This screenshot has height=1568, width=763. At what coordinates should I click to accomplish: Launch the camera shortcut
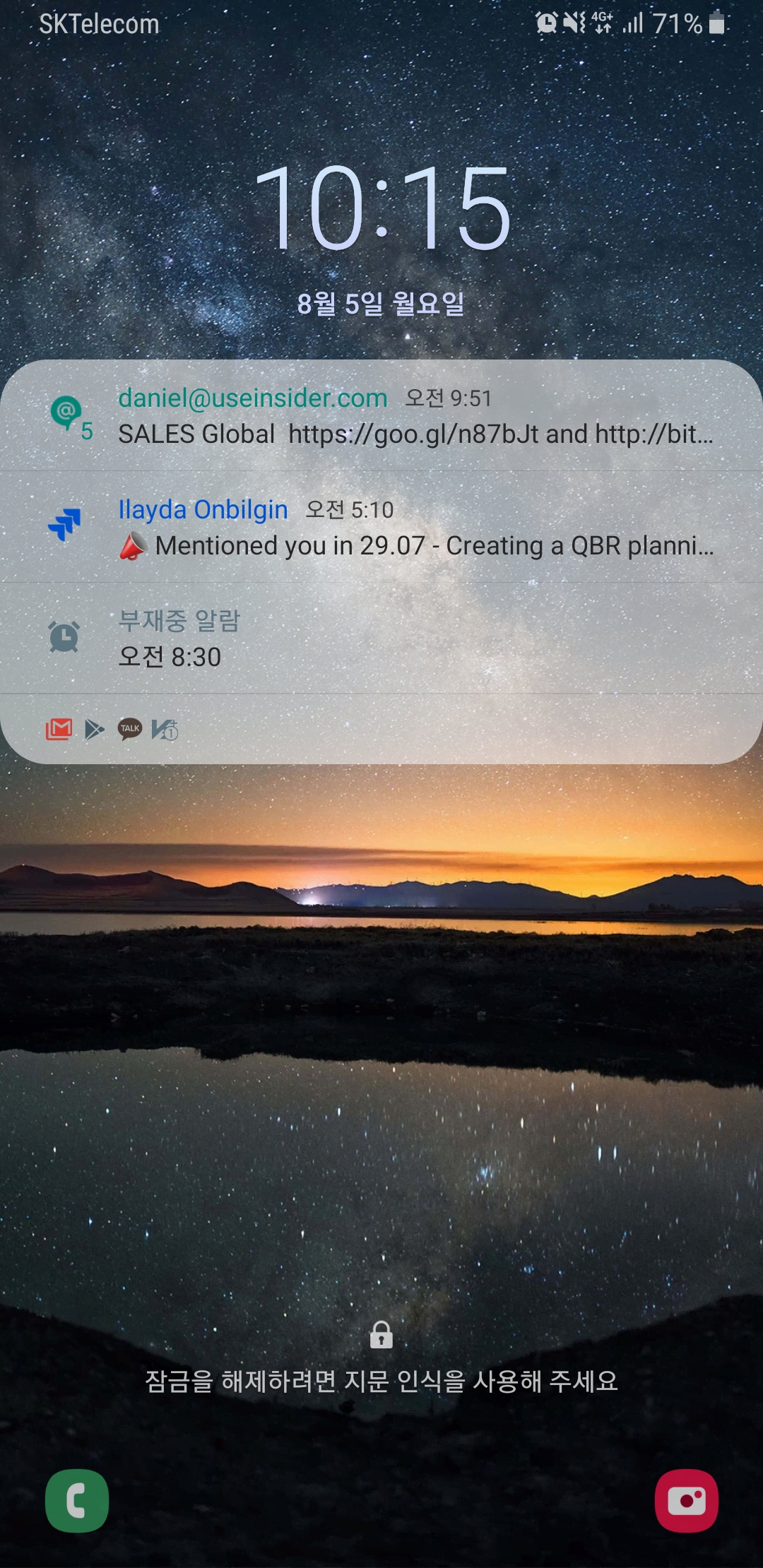pos(686,1500)
